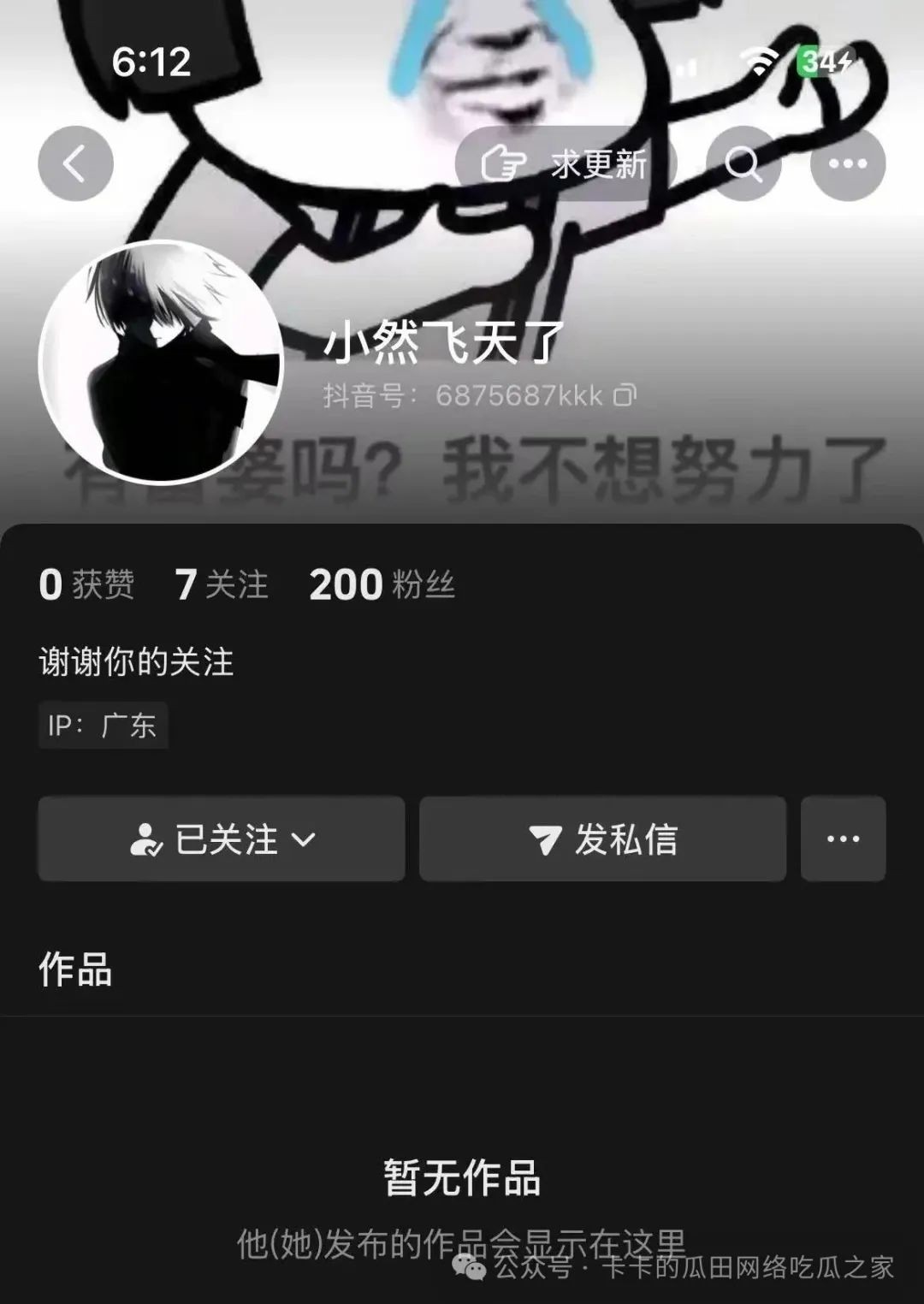Search this user's profile
The height and width of the screenshot is (1304, 924).
(743, 163)
